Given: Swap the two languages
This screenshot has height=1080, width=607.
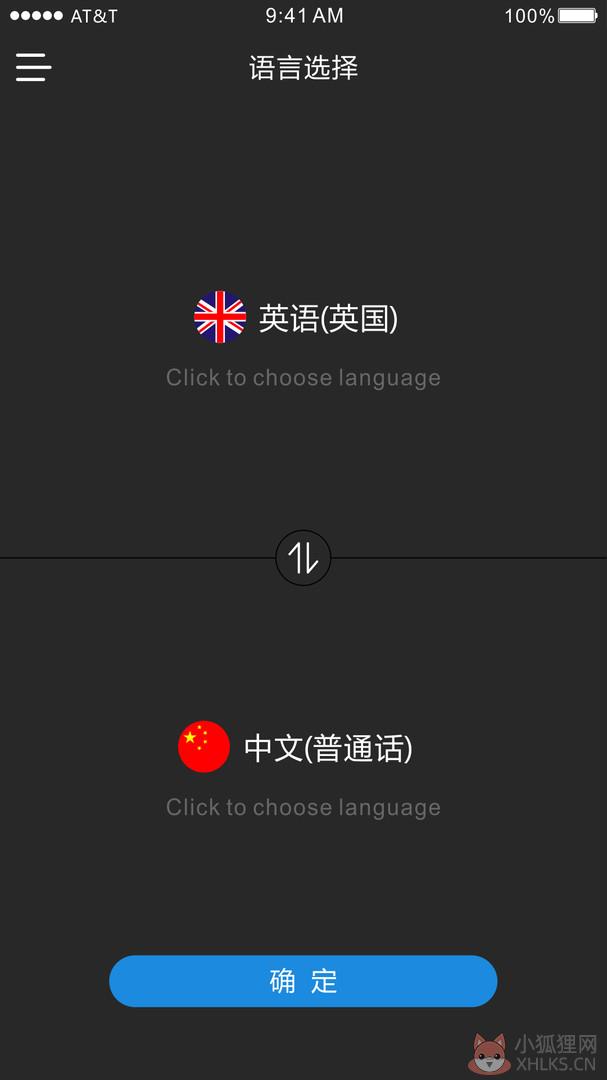Looking at the screenshot, I should coord(303,558).
